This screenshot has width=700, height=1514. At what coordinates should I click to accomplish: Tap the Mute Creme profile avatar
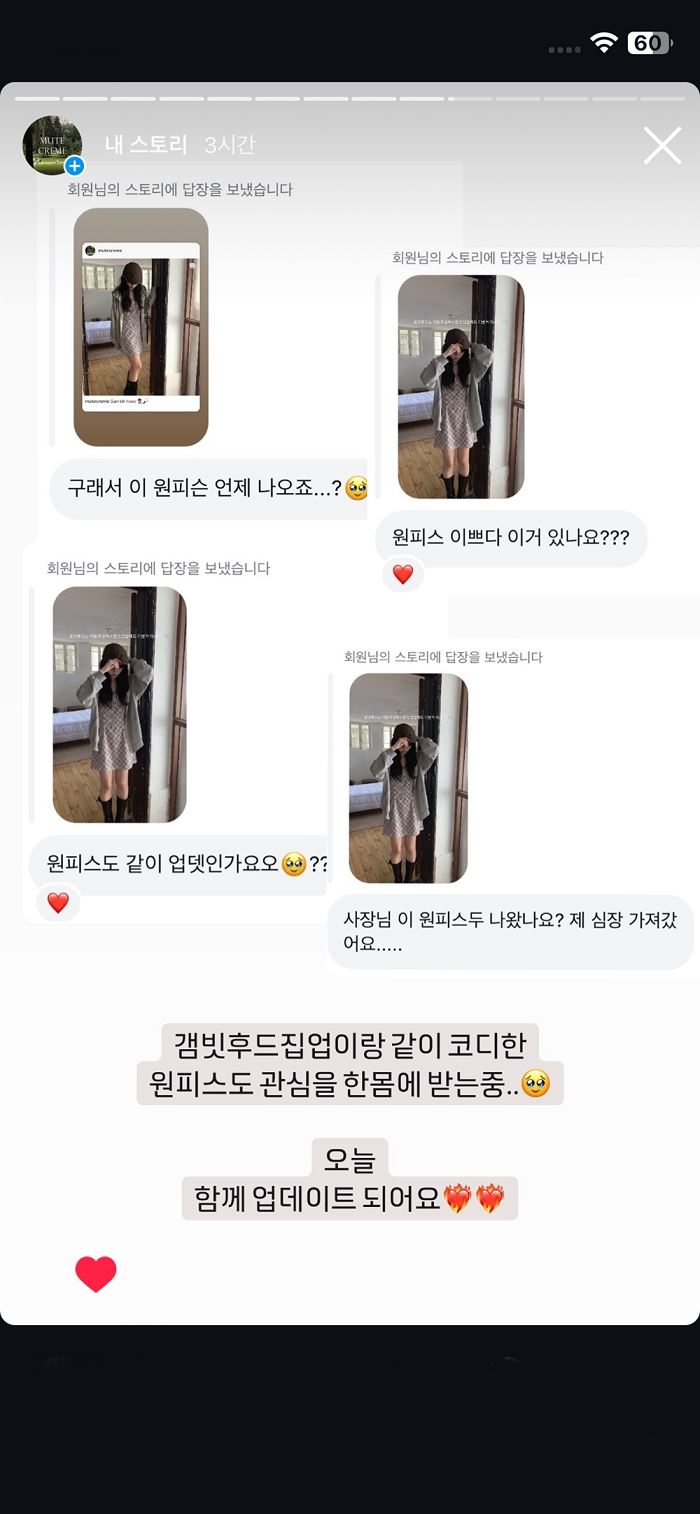point(51,145)
